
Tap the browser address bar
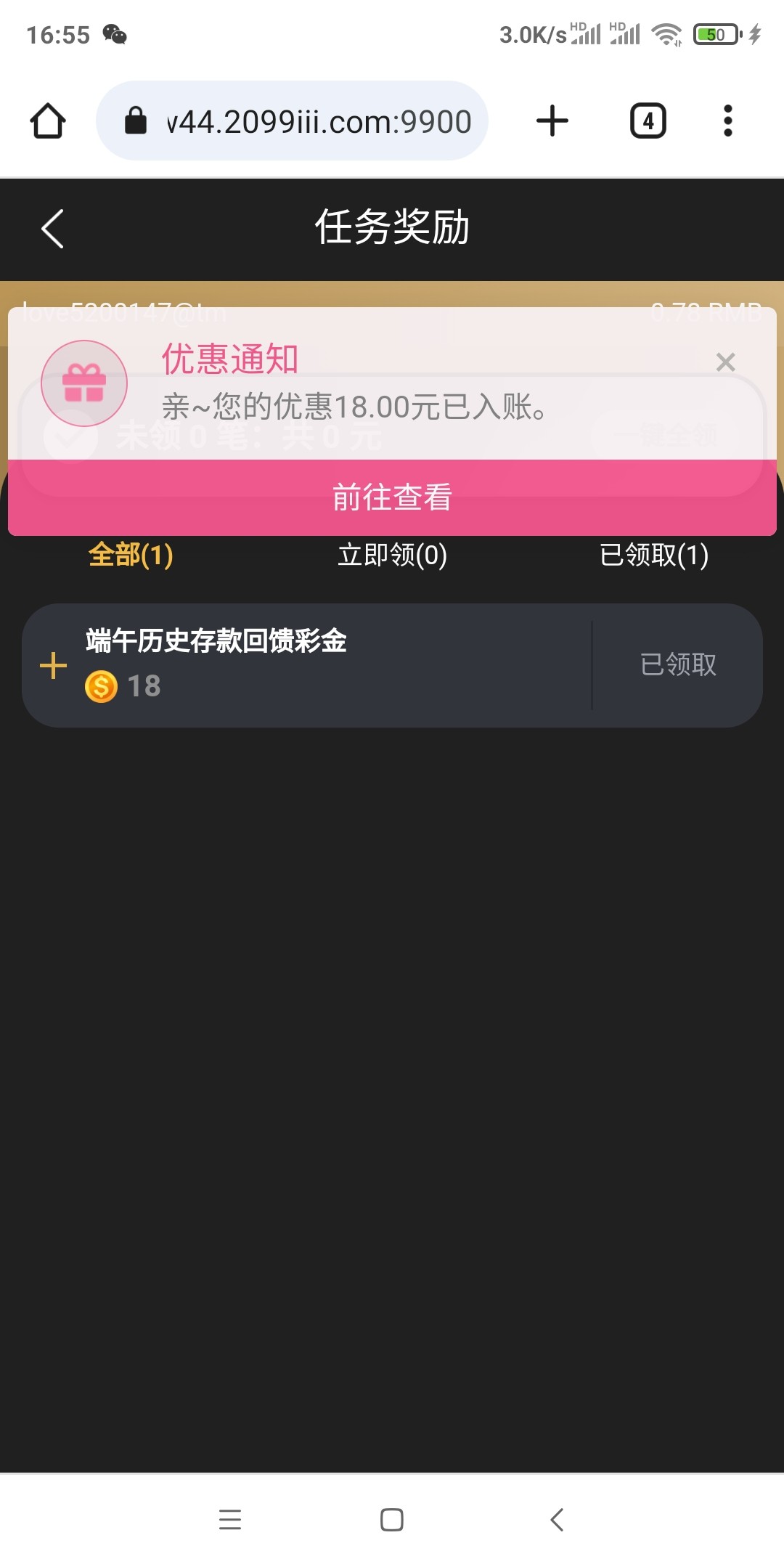coord(292,121)
